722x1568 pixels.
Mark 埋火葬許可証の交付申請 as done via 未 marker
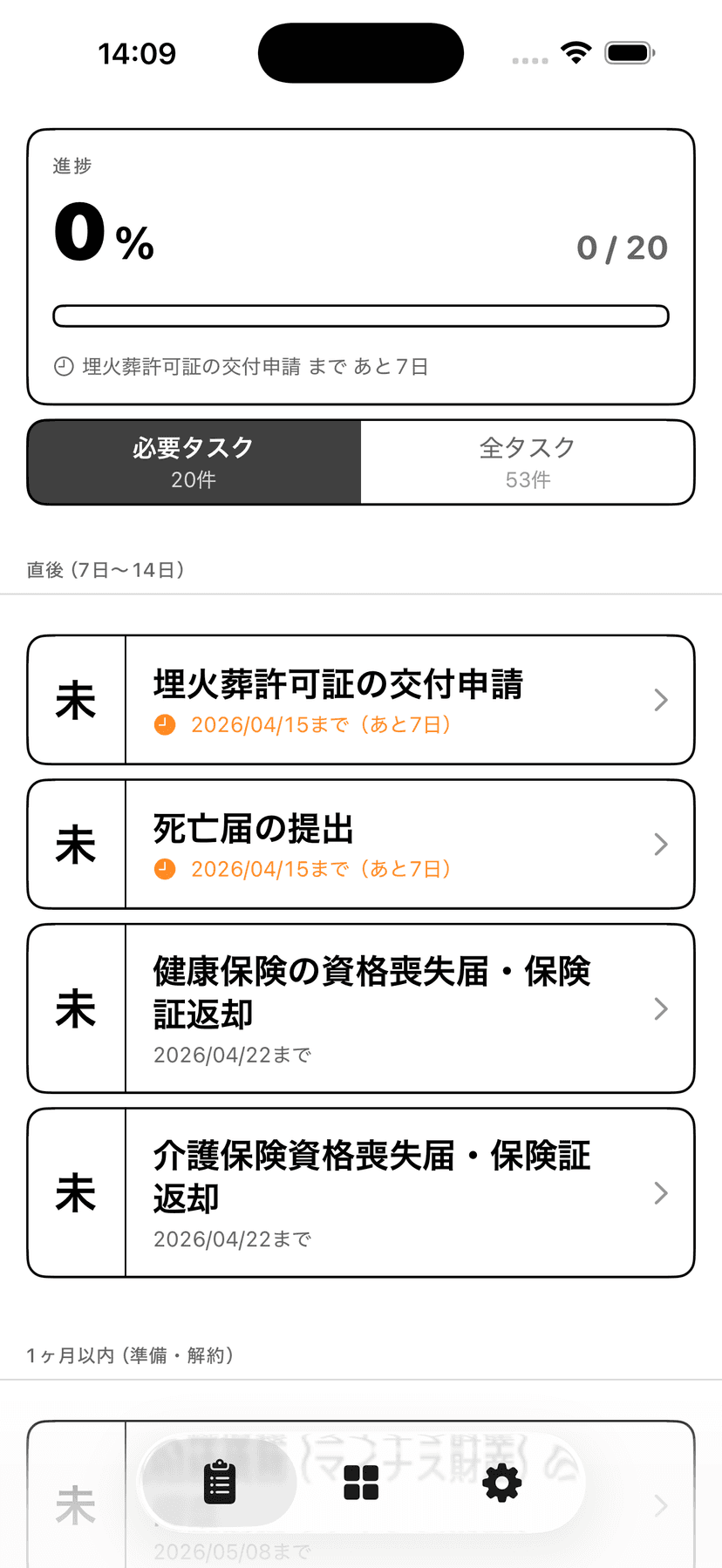coord(76,699)
